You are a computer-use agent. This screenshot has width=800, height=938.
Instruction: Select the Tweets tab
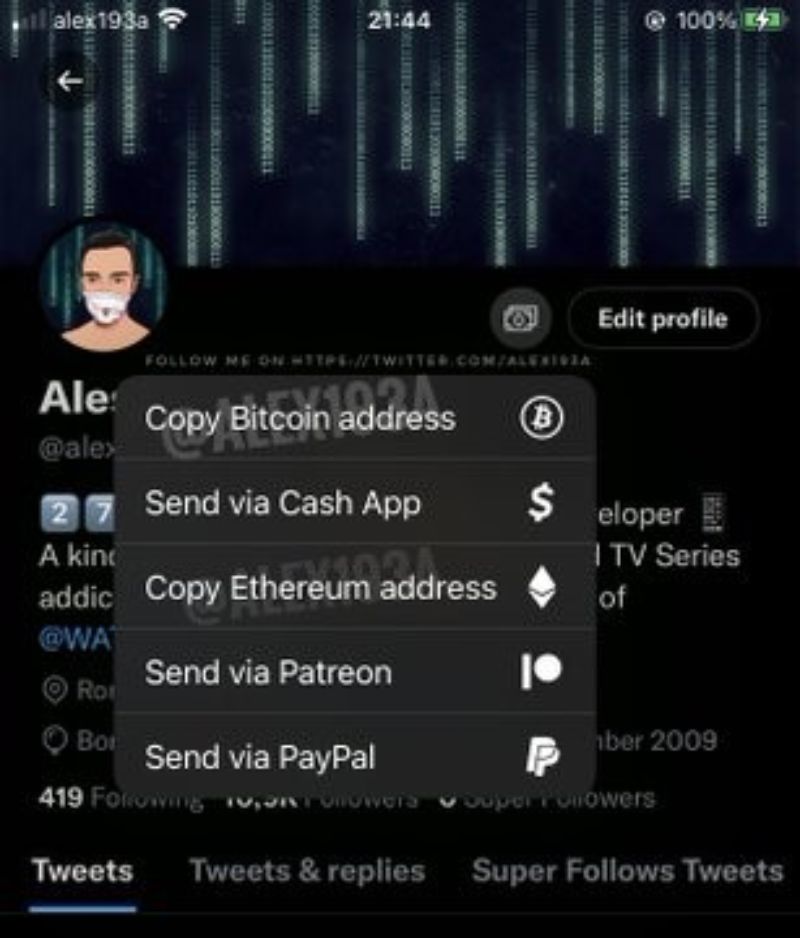83,871
